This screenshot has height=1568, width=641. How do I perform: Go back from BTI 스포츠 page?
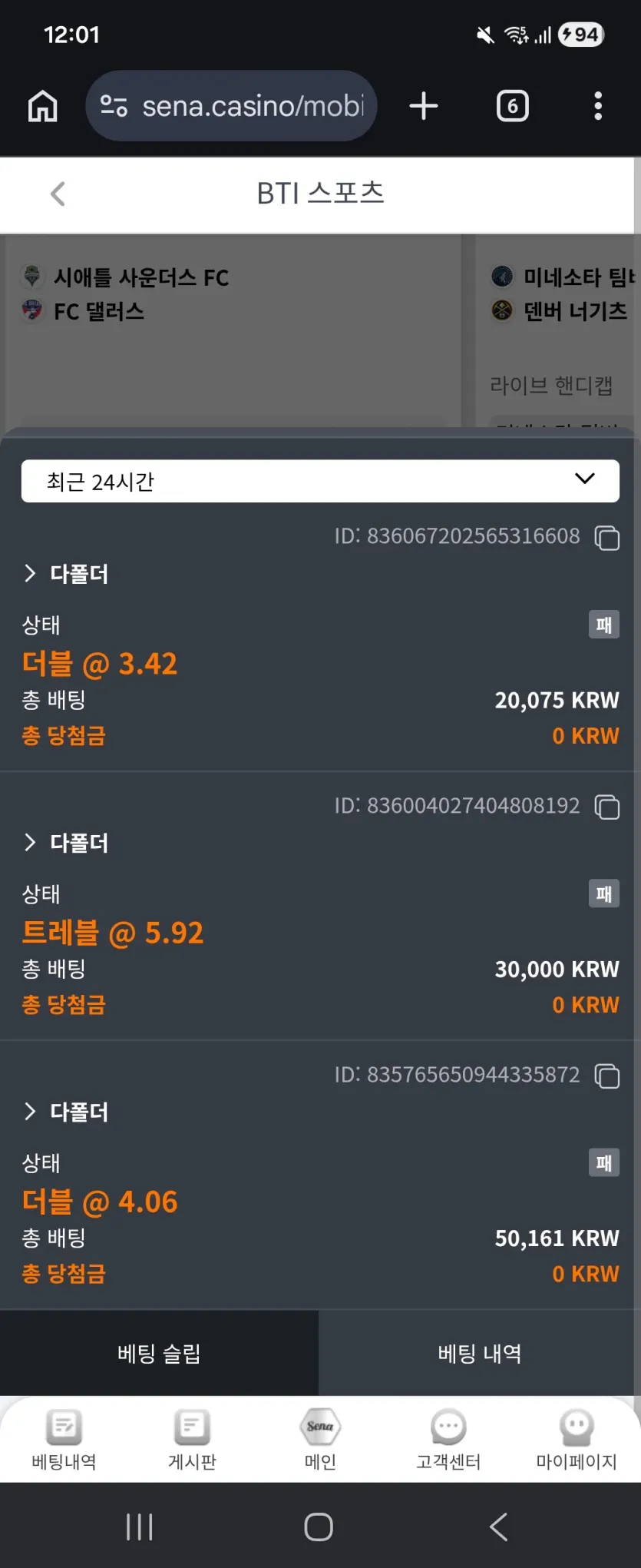[x=58, y=194]
